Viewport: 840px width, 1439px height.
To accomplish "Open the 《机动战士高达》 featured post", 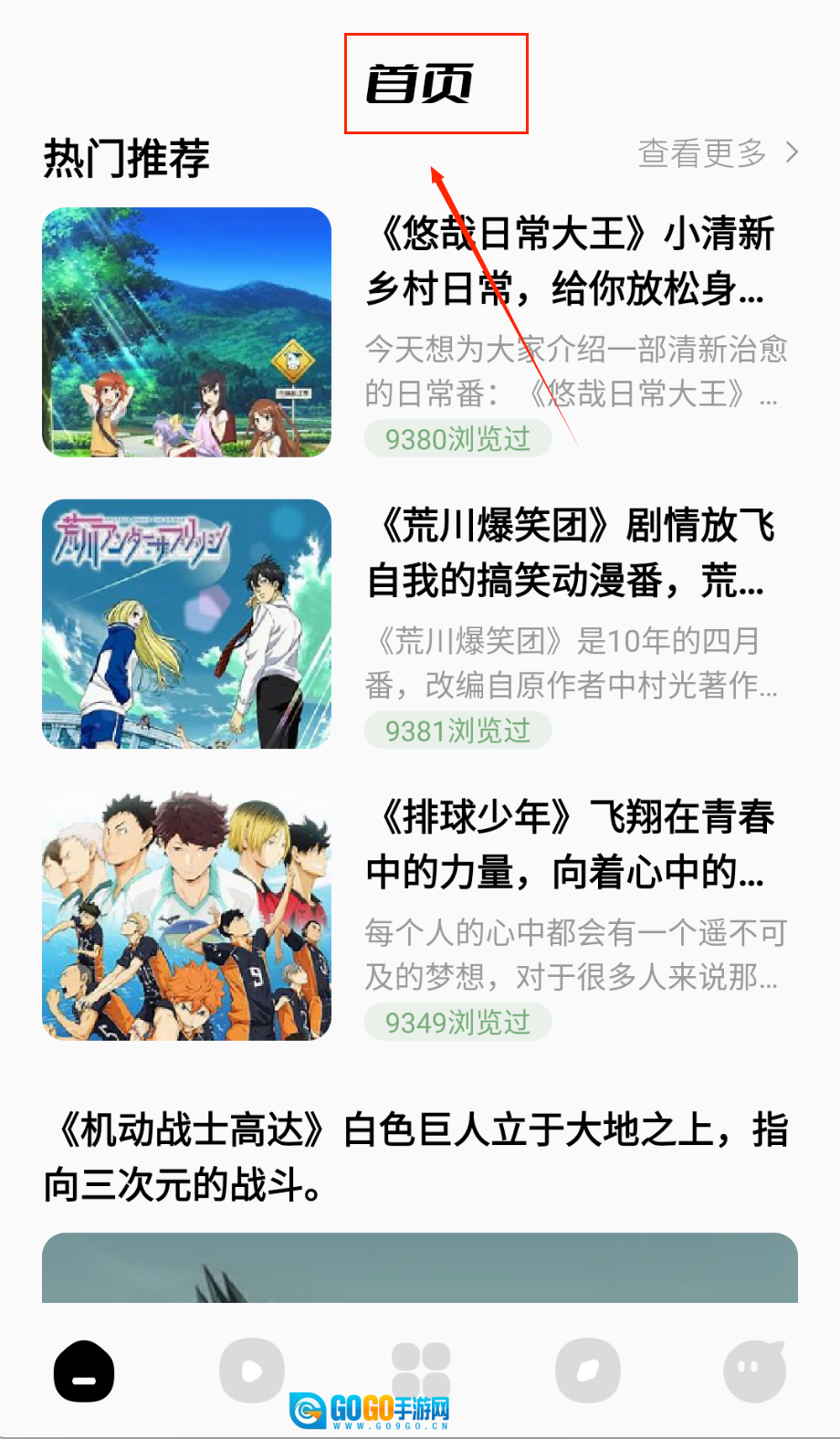I will point(416,1157).
